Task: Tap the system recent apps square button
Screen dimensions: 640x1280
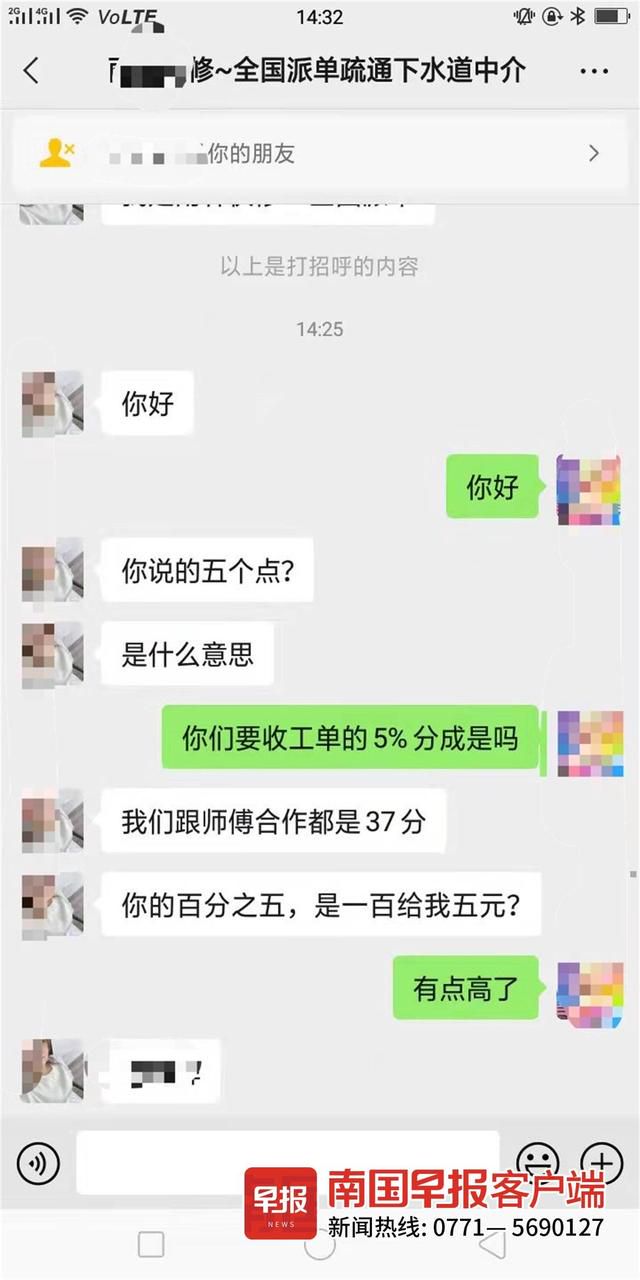Action: tap(151, 1245)
